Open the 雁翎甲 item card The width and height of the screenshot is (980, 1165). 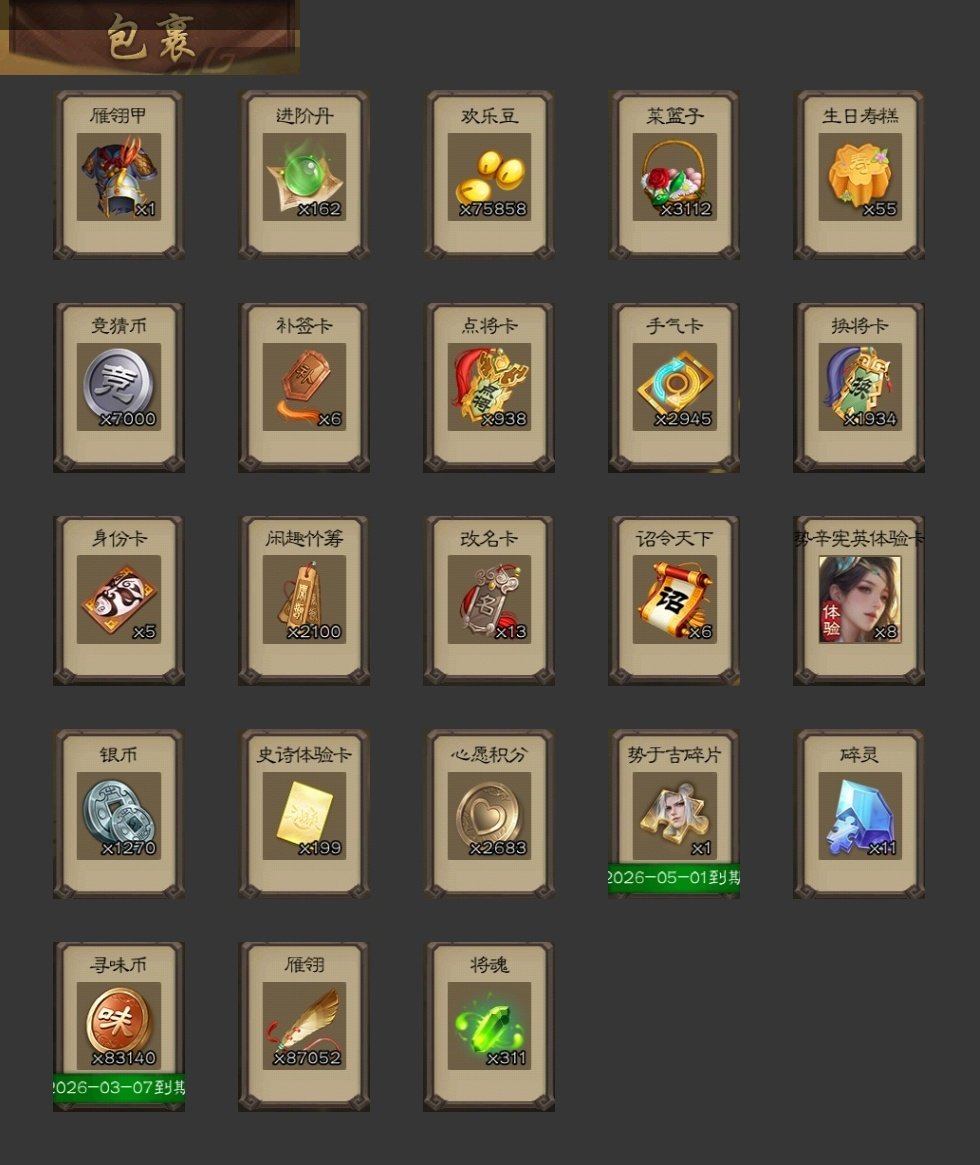point(119,177)
